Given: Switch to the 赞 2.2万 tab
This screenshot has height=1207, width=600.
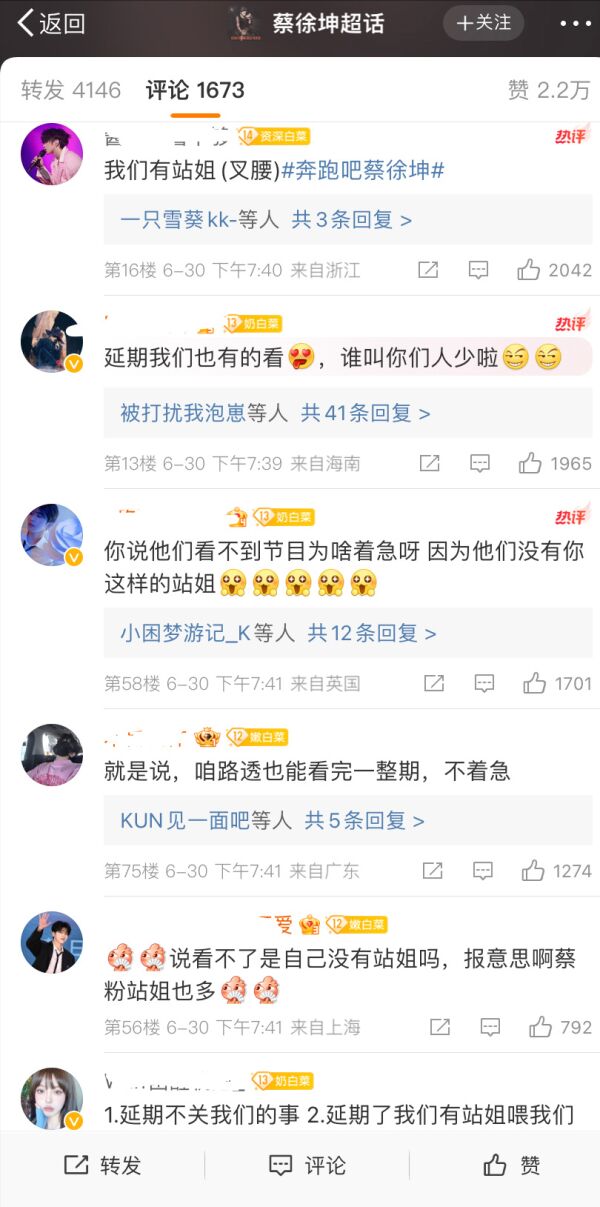Looking at the screenshot, I should [549, 90].
